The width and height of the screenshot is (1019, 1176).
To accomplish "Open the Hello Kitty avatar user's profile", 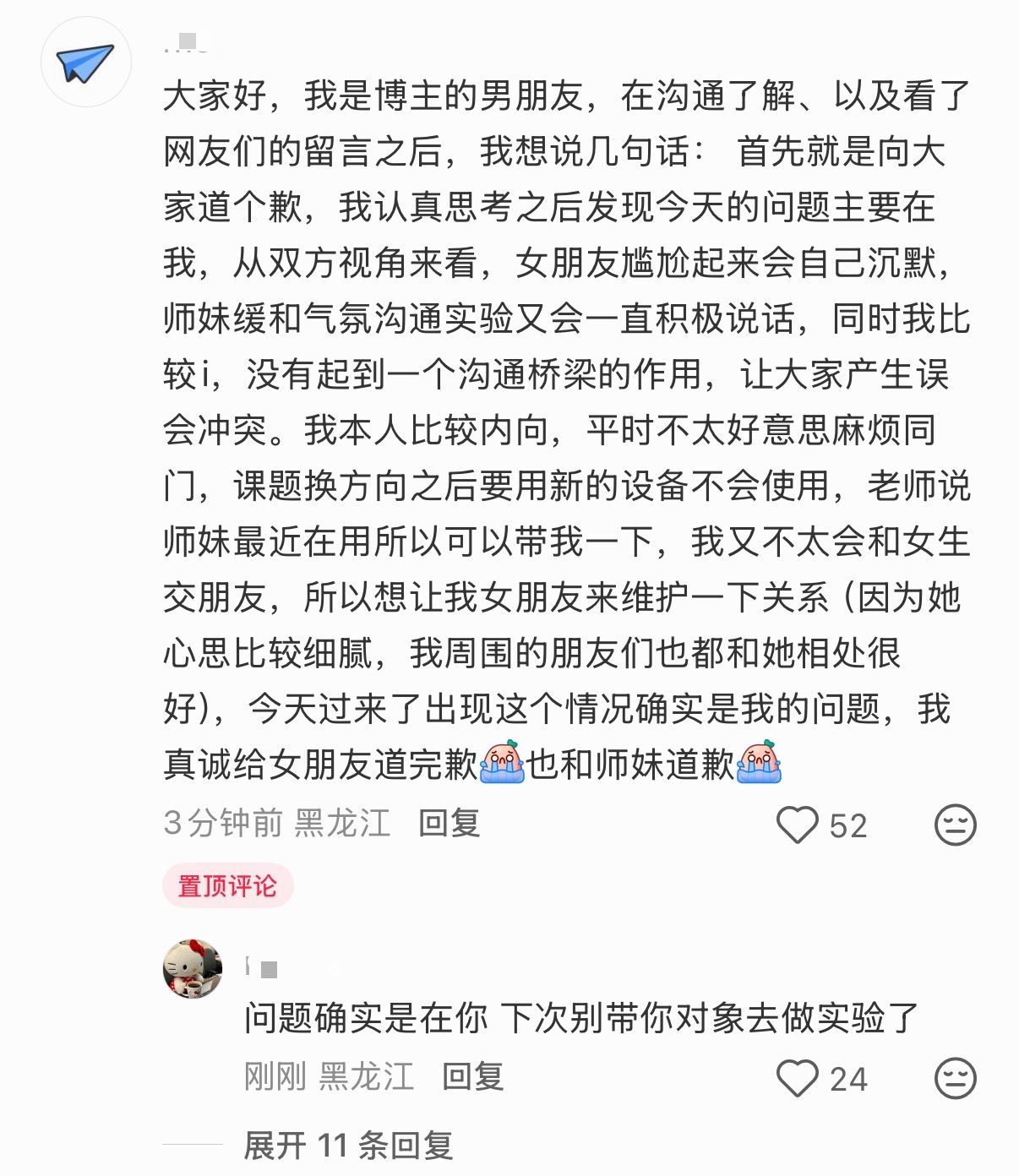I will (x=193, y=968).
